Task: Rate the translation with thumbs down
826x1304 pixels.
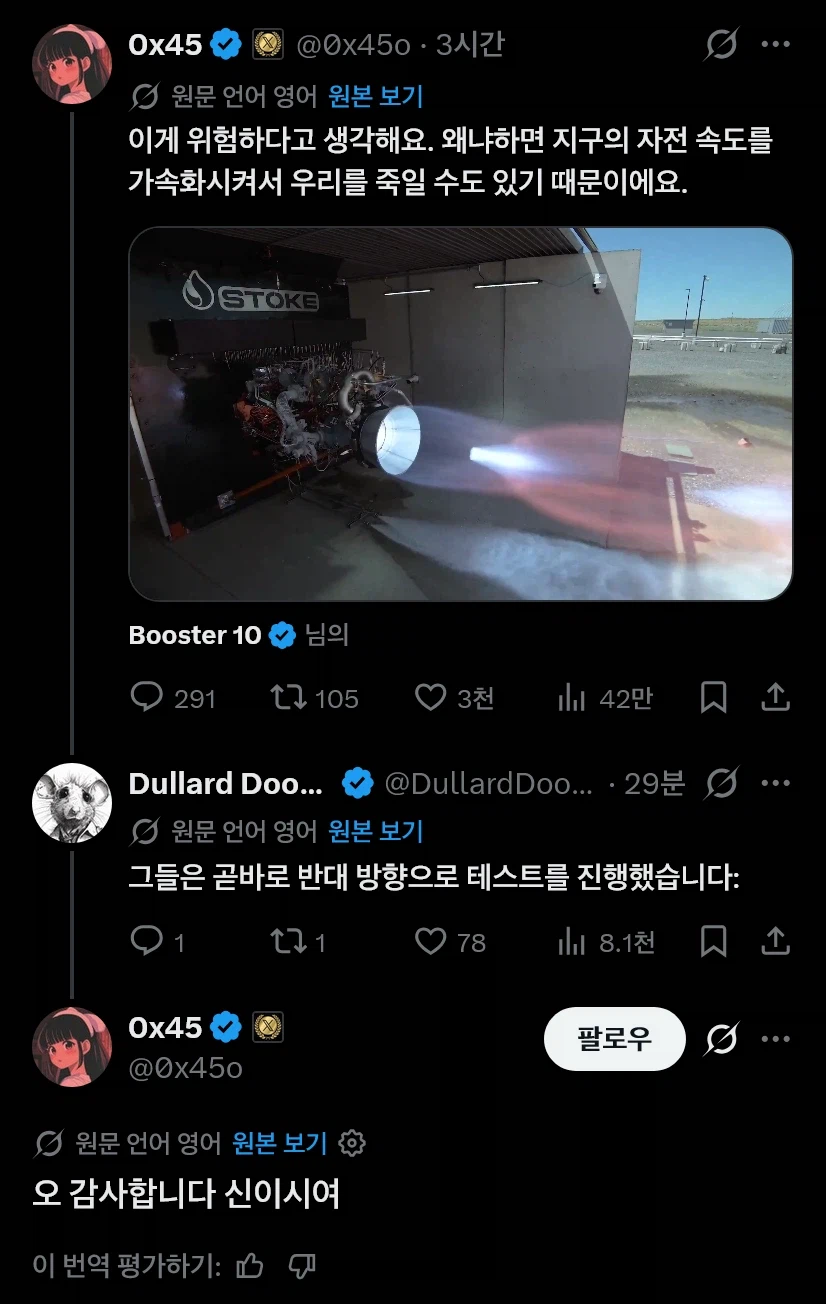Action: point(302,1266)
